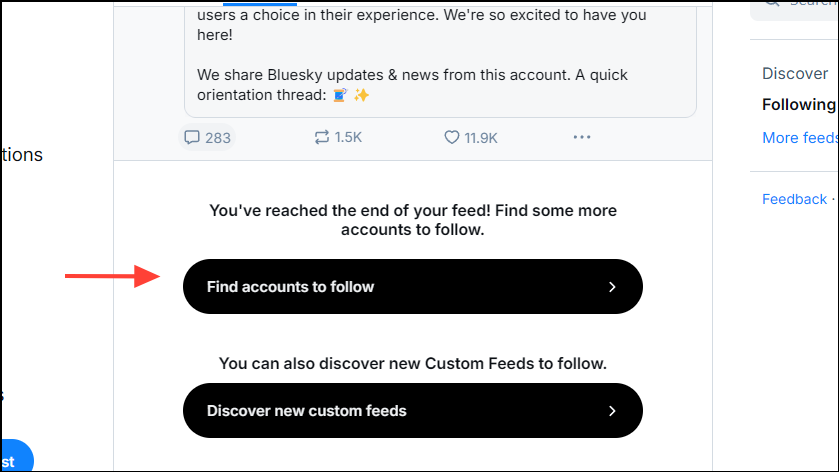Open the More feeds link
This screenshot has height=472, width=839.
[799, 138]
